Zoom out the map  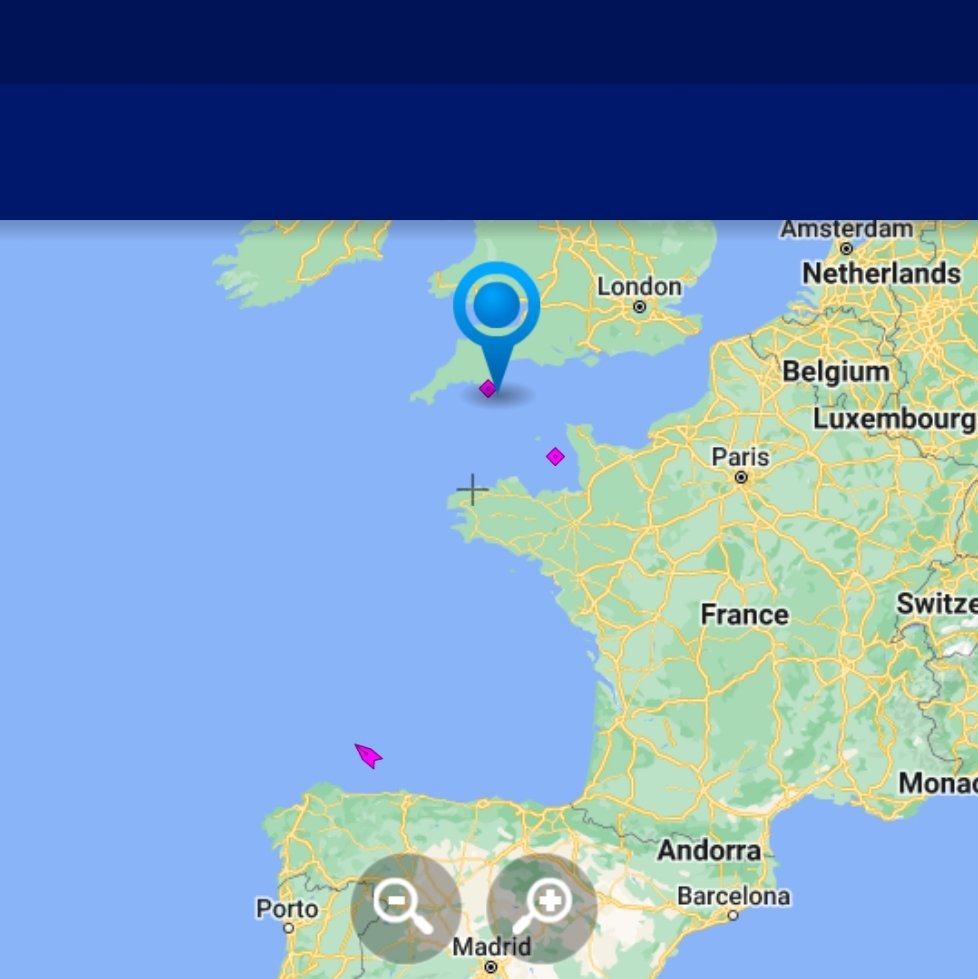pos(405,908)
